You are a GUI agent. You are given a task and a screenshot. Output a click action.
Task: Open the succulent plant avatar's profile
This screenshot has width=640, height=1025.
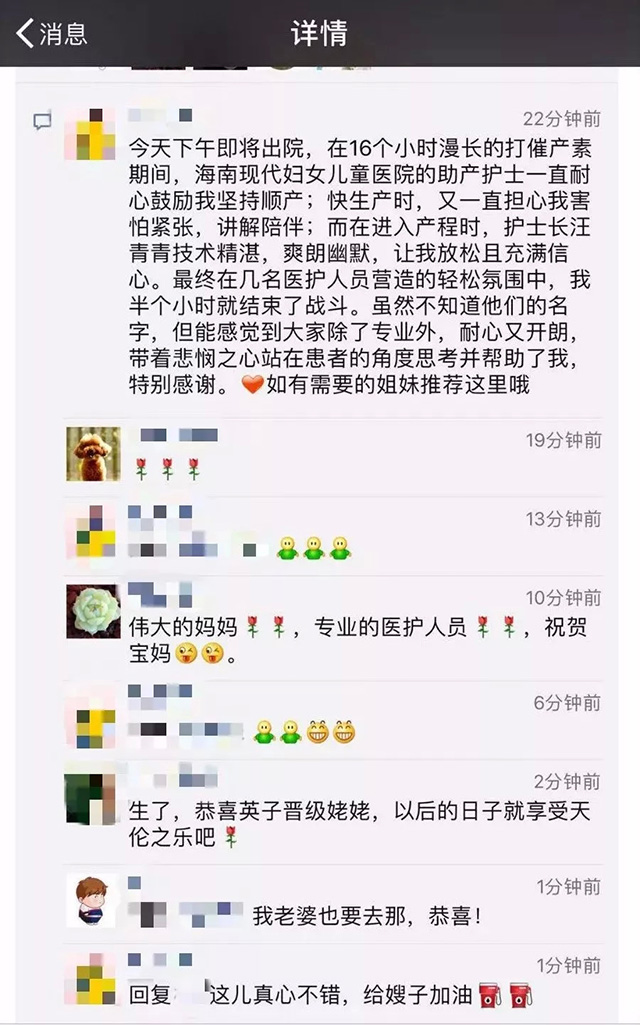click(x=93, y=611)
